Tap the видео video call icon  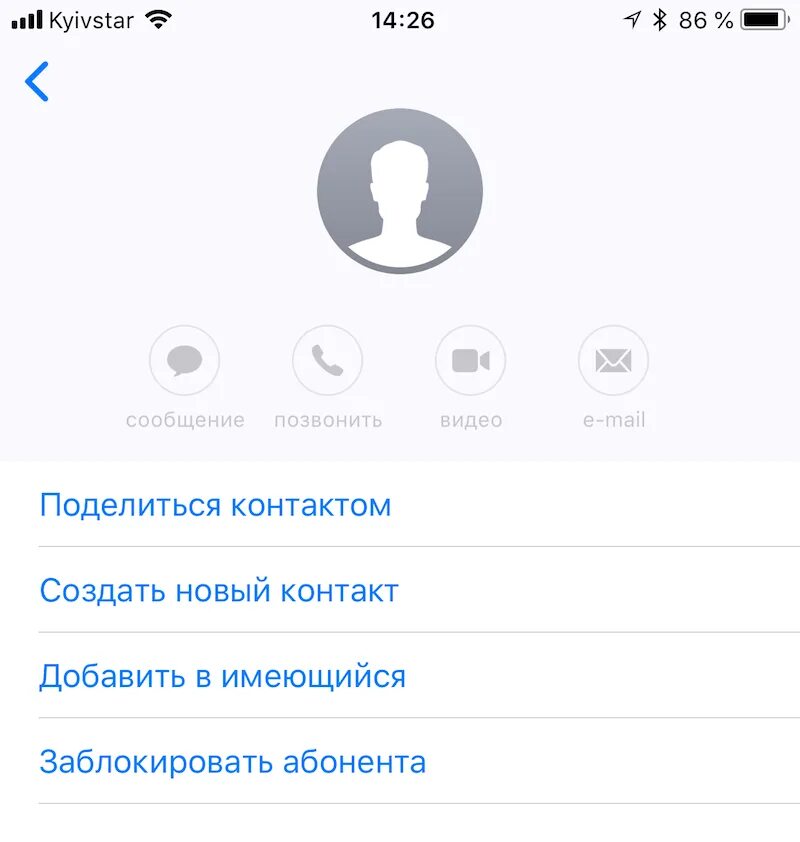point(470,360)
